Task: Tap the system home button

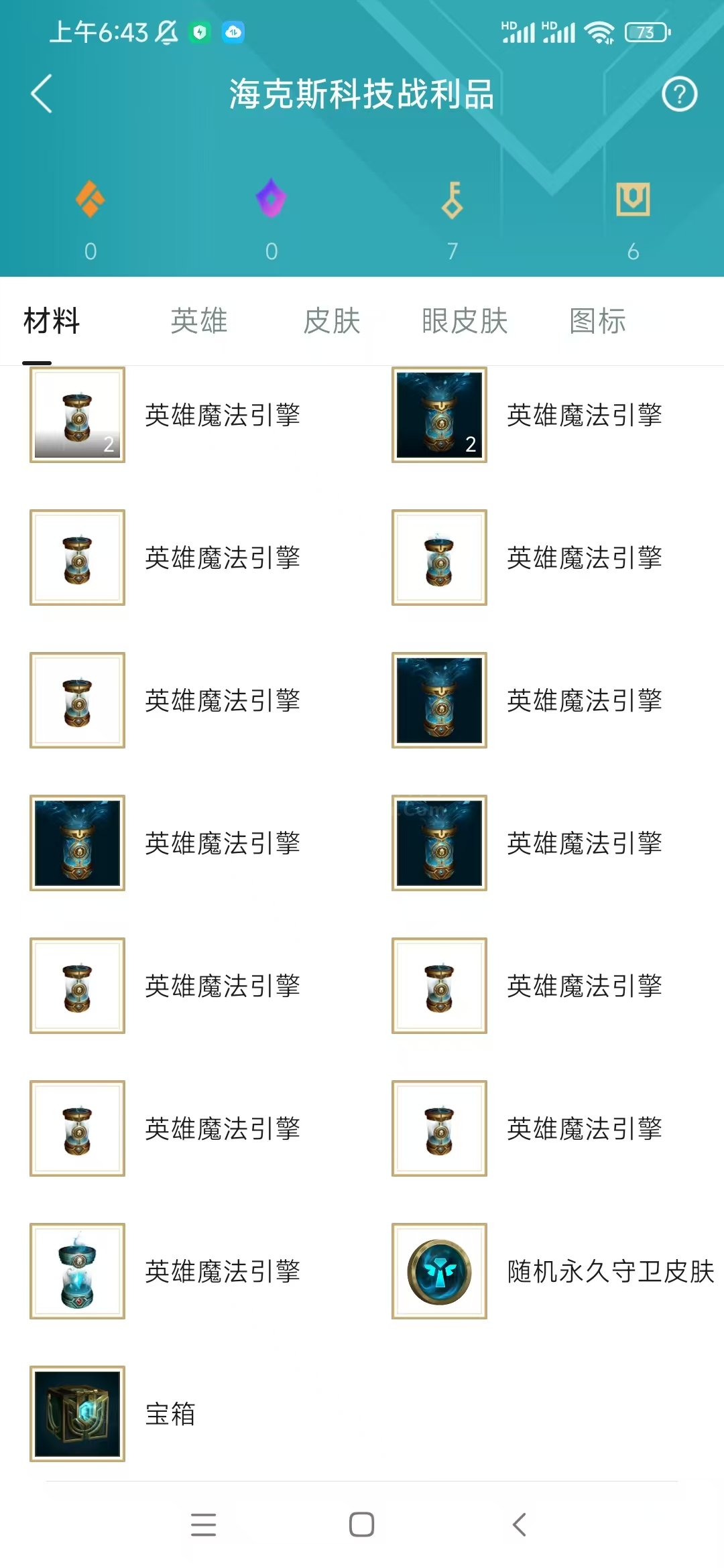Action: coord(361,1524)
